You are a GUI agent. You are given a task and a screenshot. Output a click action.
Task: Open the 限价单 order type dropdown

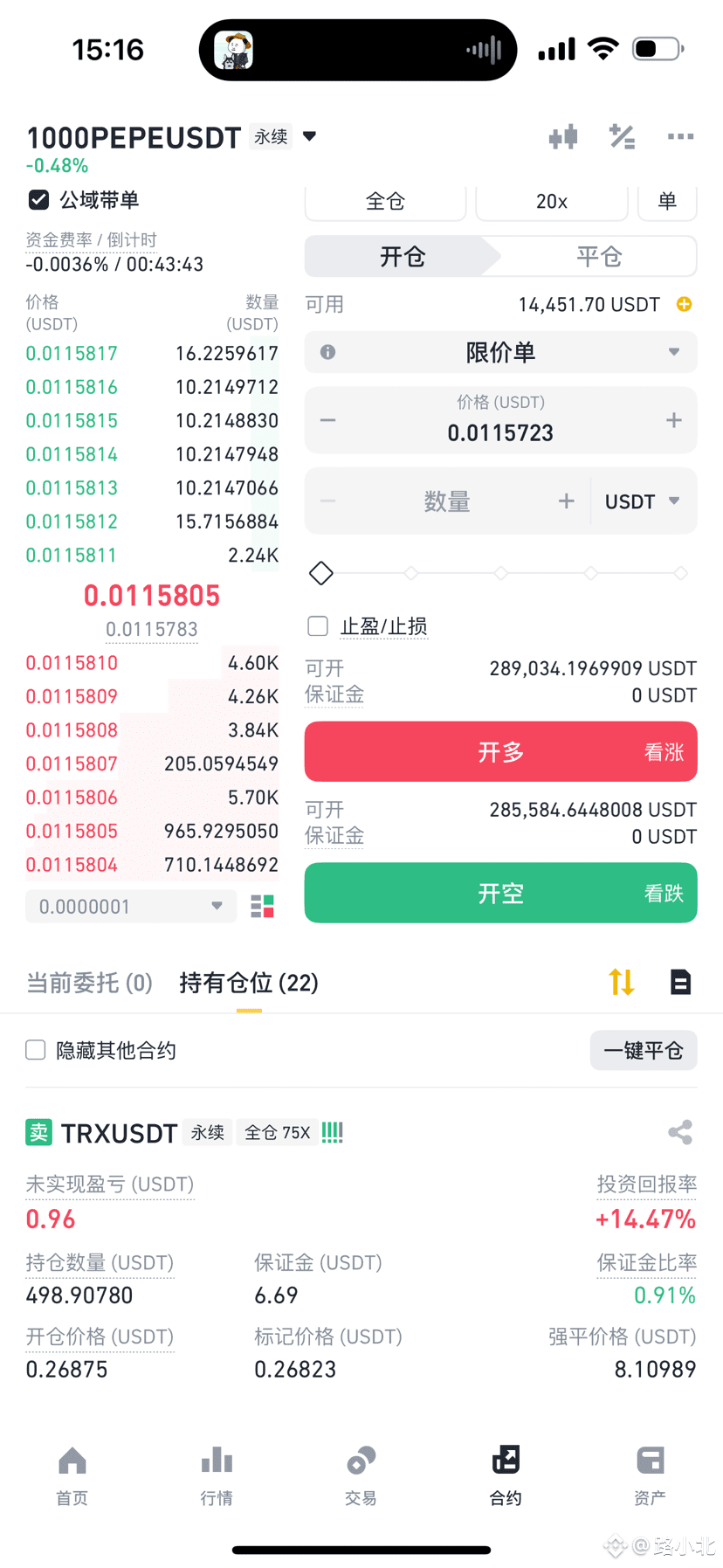pos(500,352)
